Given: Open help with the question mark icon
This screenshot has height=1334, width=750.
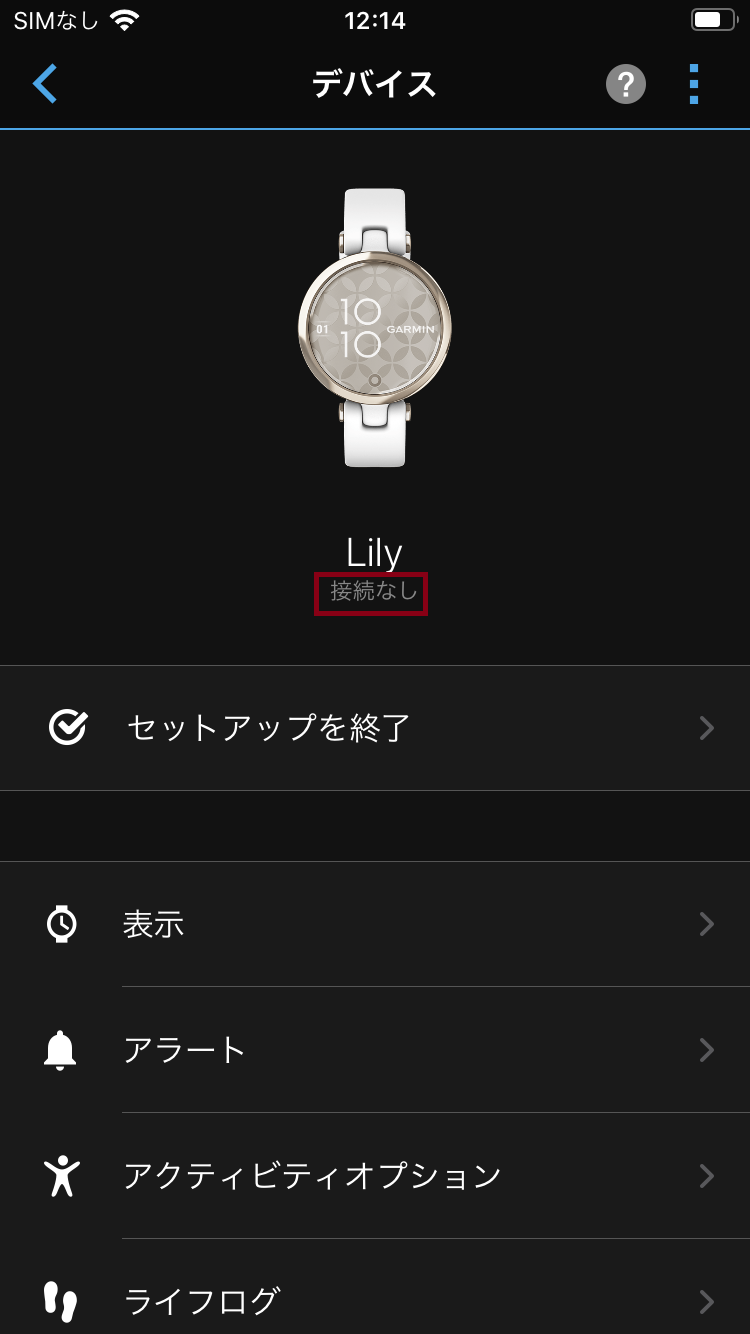Looking at the screenshot, I should [x=626, y=84].
